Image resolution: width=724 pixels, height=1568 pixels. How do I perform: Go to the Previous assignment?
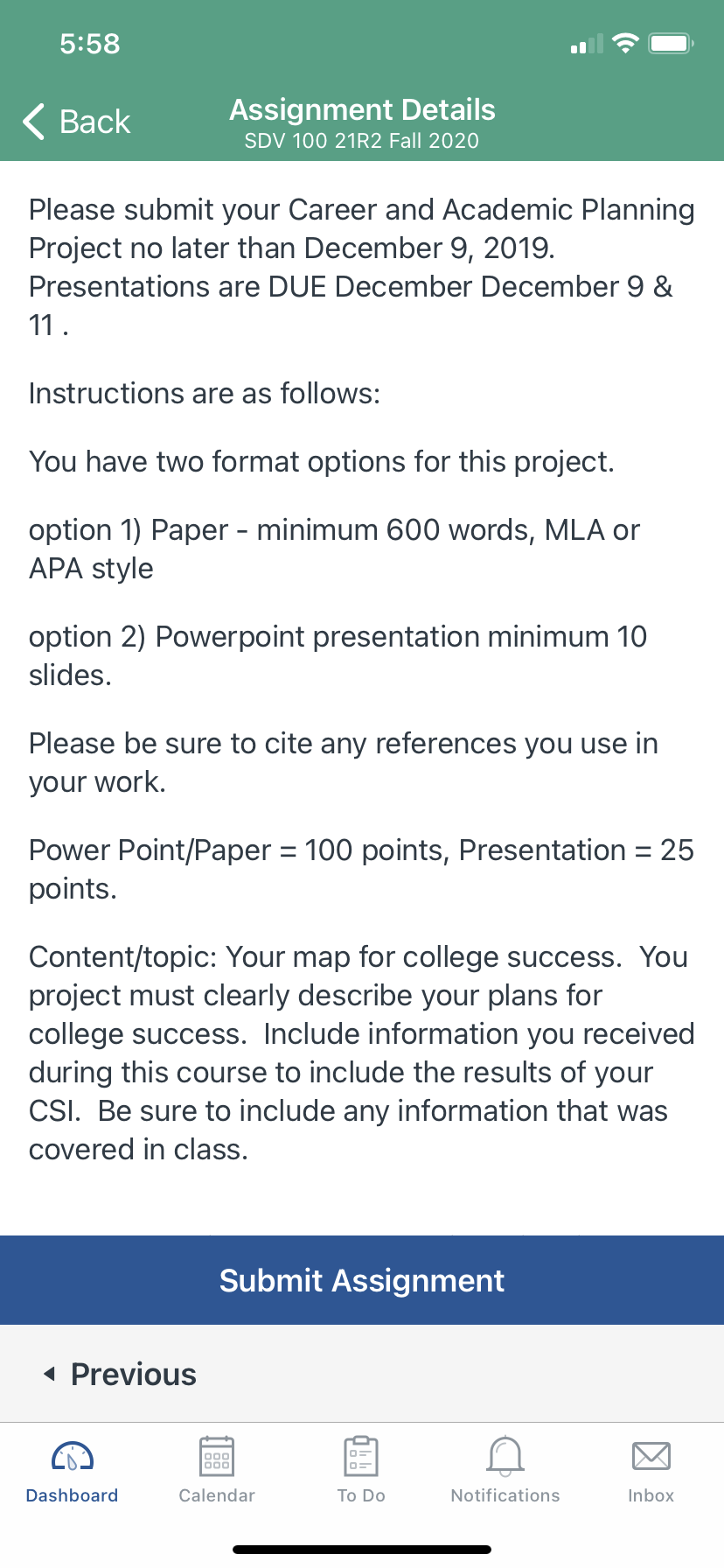[121, 1374]
